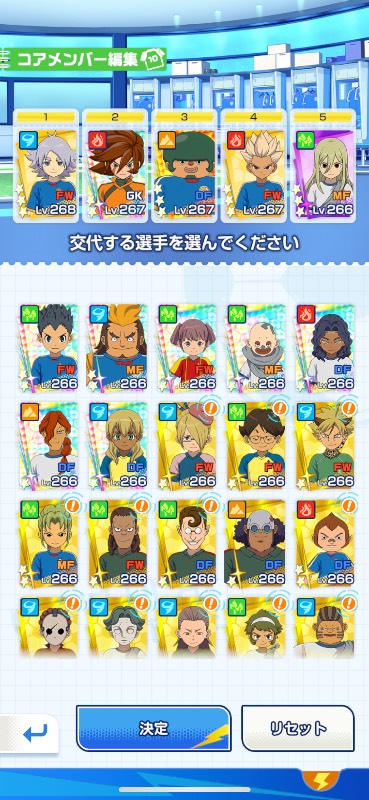
Task: Choose the black spiky-haired FW card
Action: [x=48, y=347]
